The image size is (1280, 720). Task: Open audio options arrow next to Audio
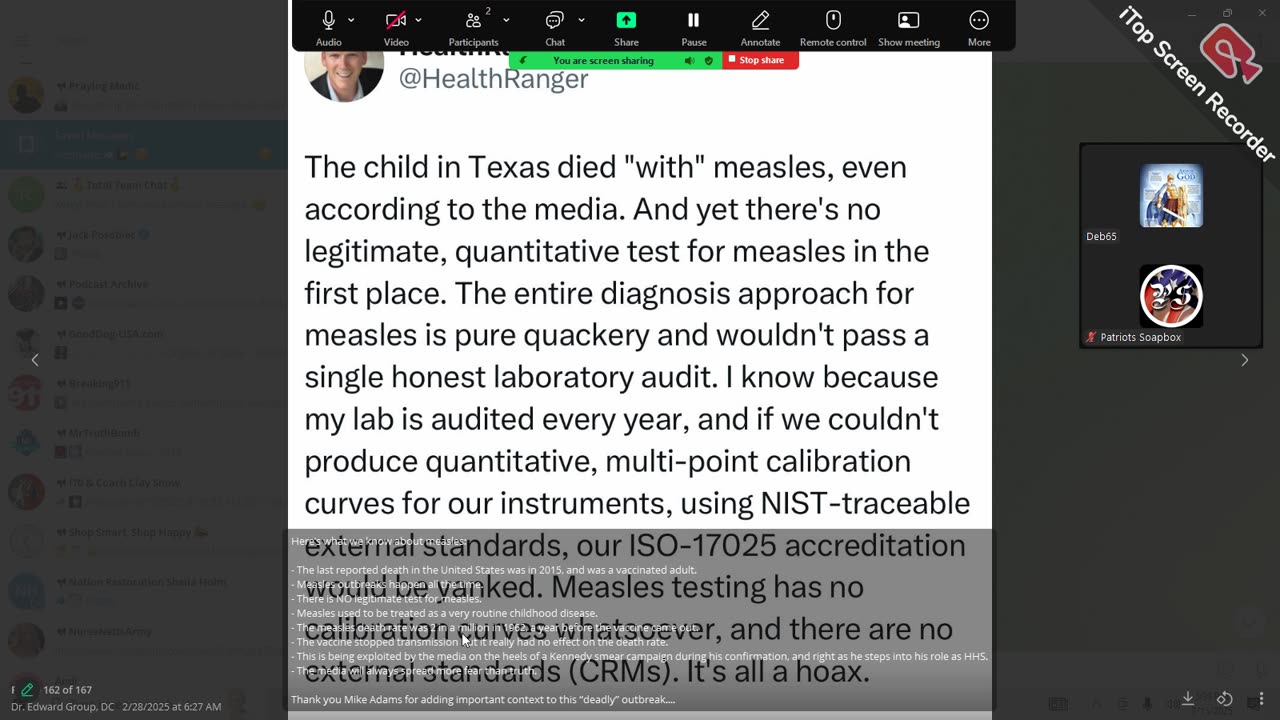pos(351,20)
